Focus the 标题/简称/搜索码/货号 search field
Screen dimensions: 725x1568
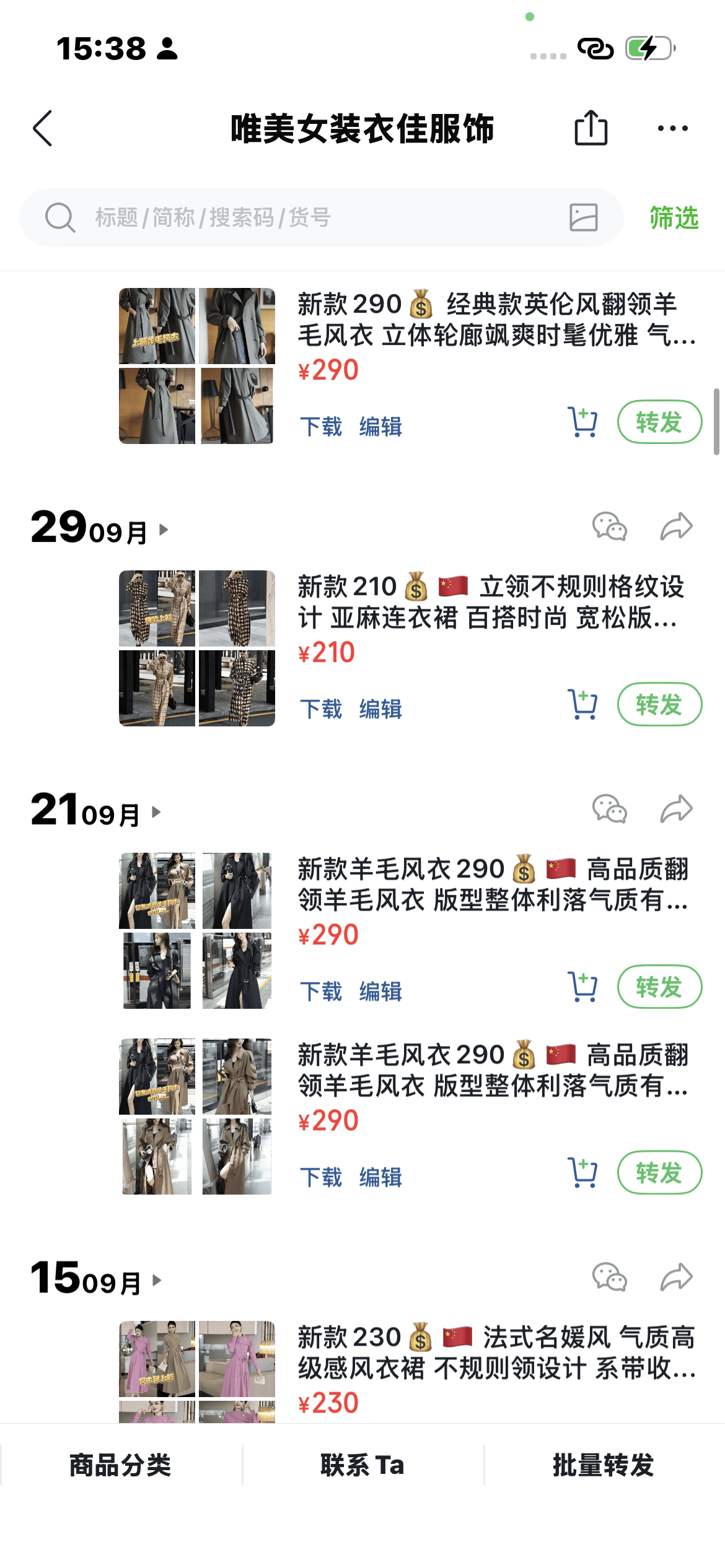(310, 218)
